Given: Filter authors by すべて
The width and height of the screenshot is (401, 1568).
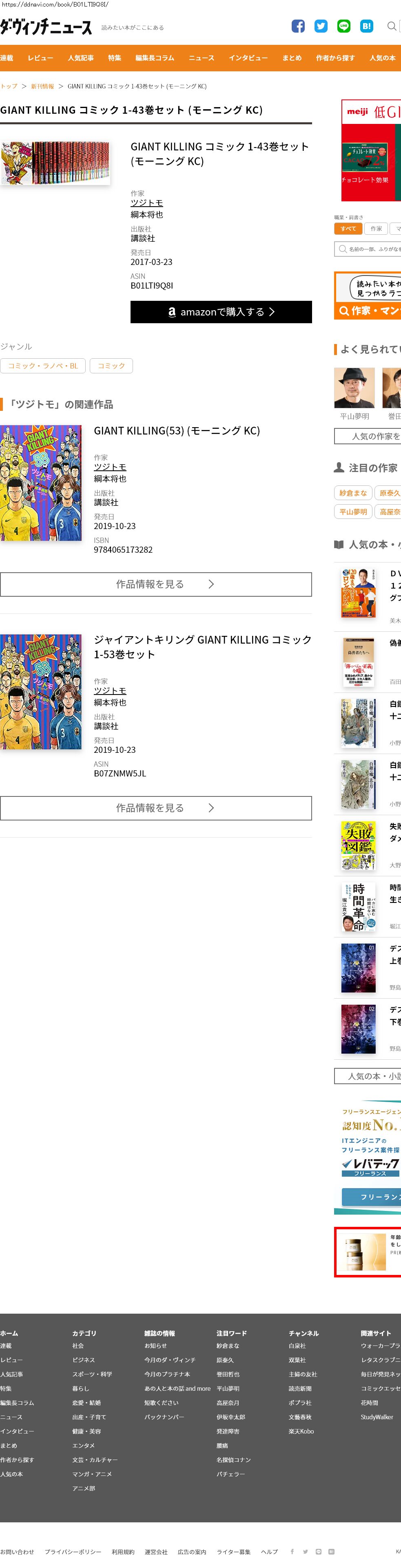Looking at the screenshot, I should click(x=348, y=229).
